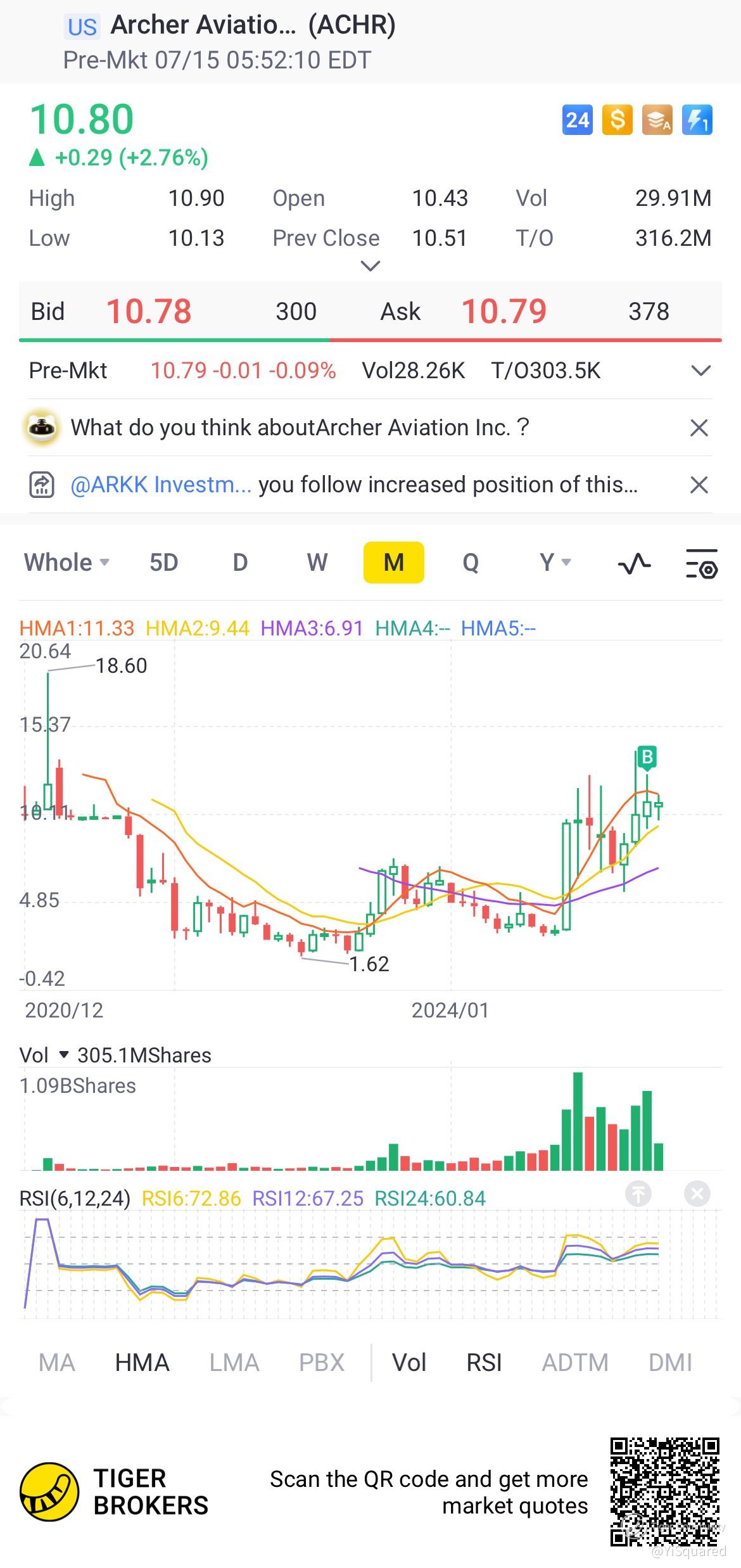Image resolution: width=741 pixels, height=1568 pixels.
Task: Open the Y timeframe dropdown
Action: click(555, 563)
